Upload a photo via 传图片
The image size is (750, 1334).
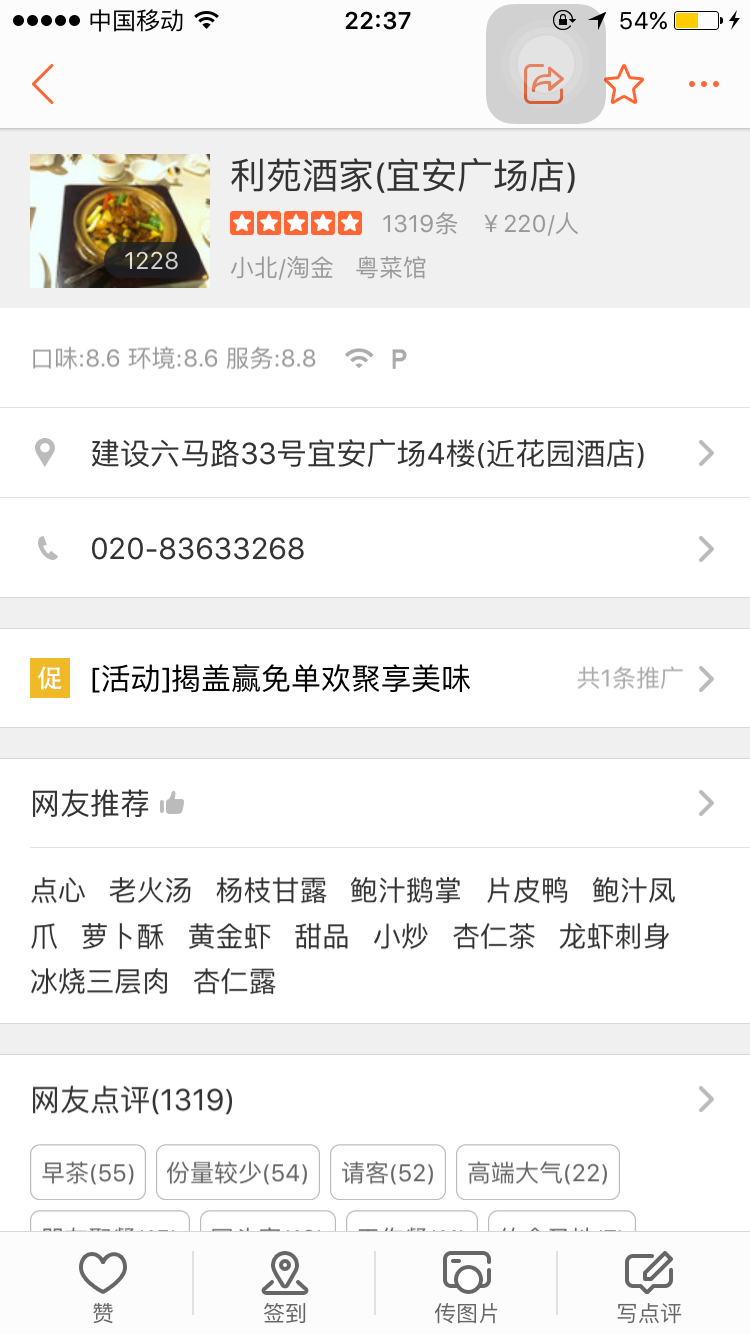pos(466,1286)
